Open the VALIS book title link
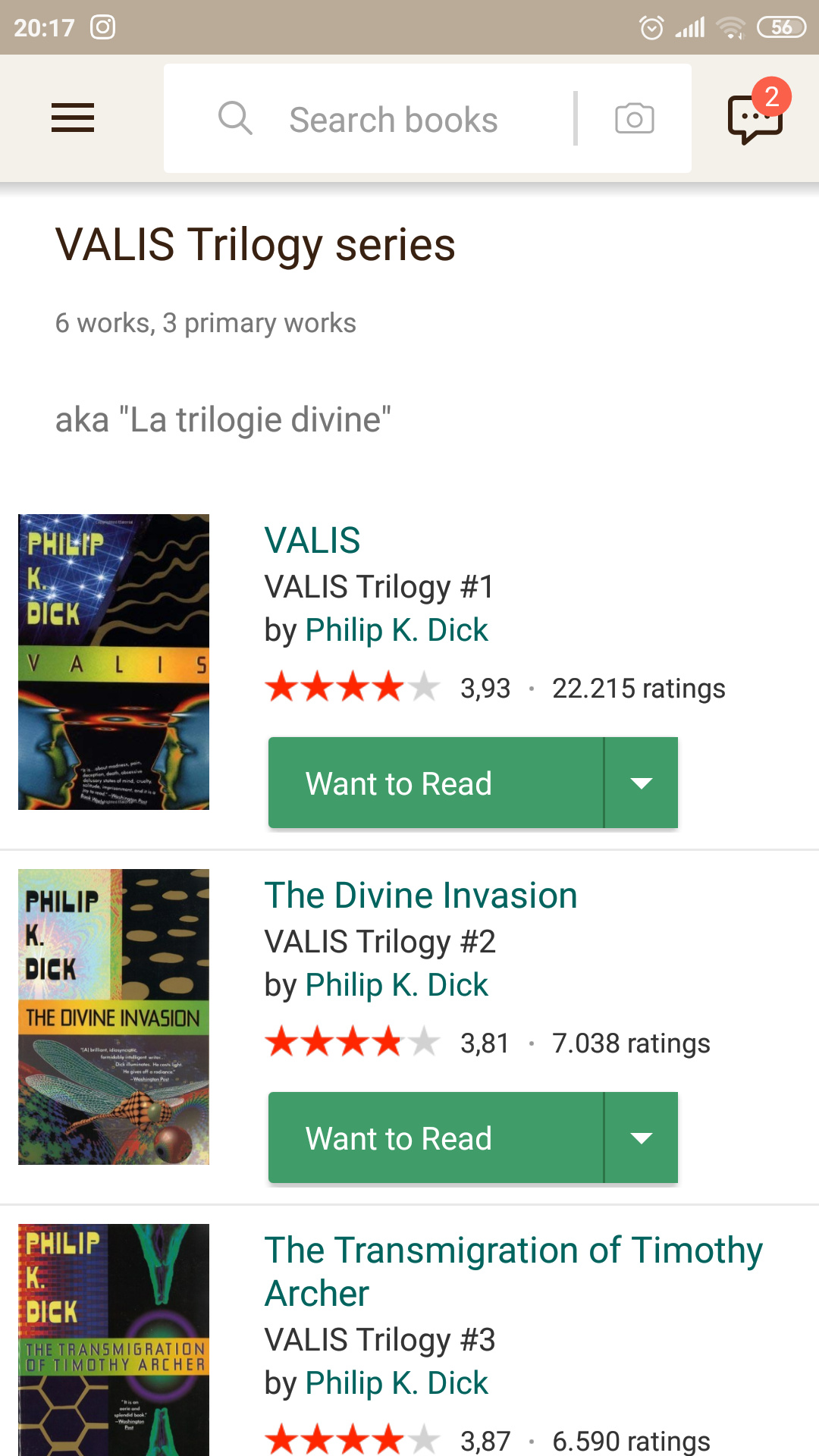The height and width of the screenshot is (1456, 819). click(312, 541)
